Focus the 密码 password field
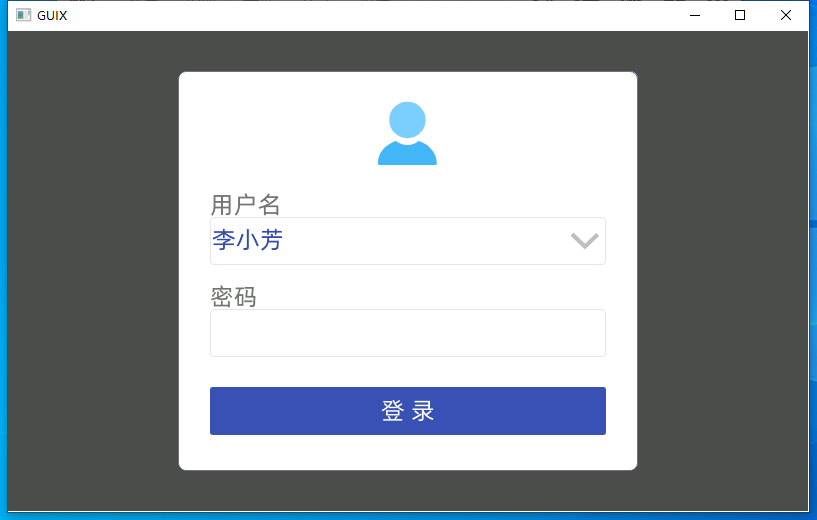 [407, 333]
